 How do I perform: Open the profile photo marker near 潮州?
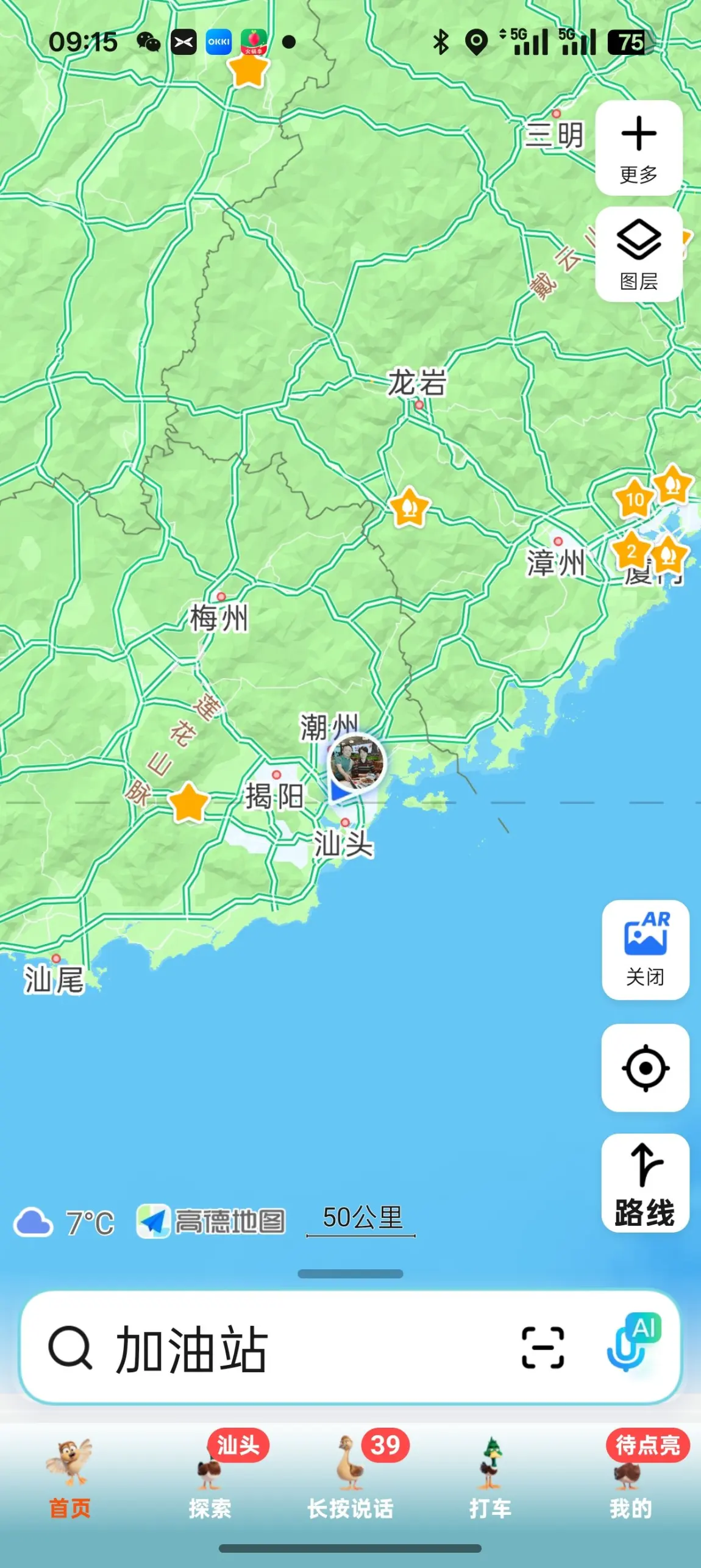pos(357,762)
